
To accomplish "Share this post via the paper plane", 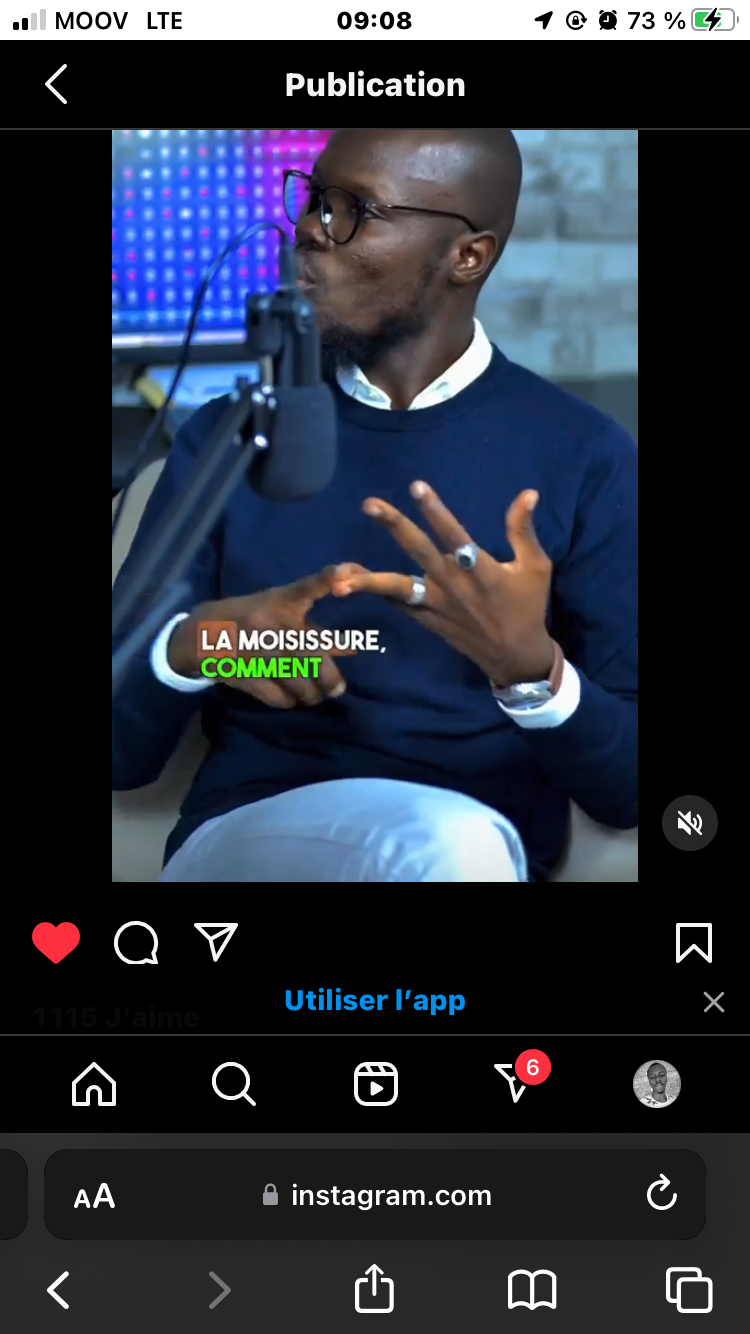I will (x=216, y=943).
